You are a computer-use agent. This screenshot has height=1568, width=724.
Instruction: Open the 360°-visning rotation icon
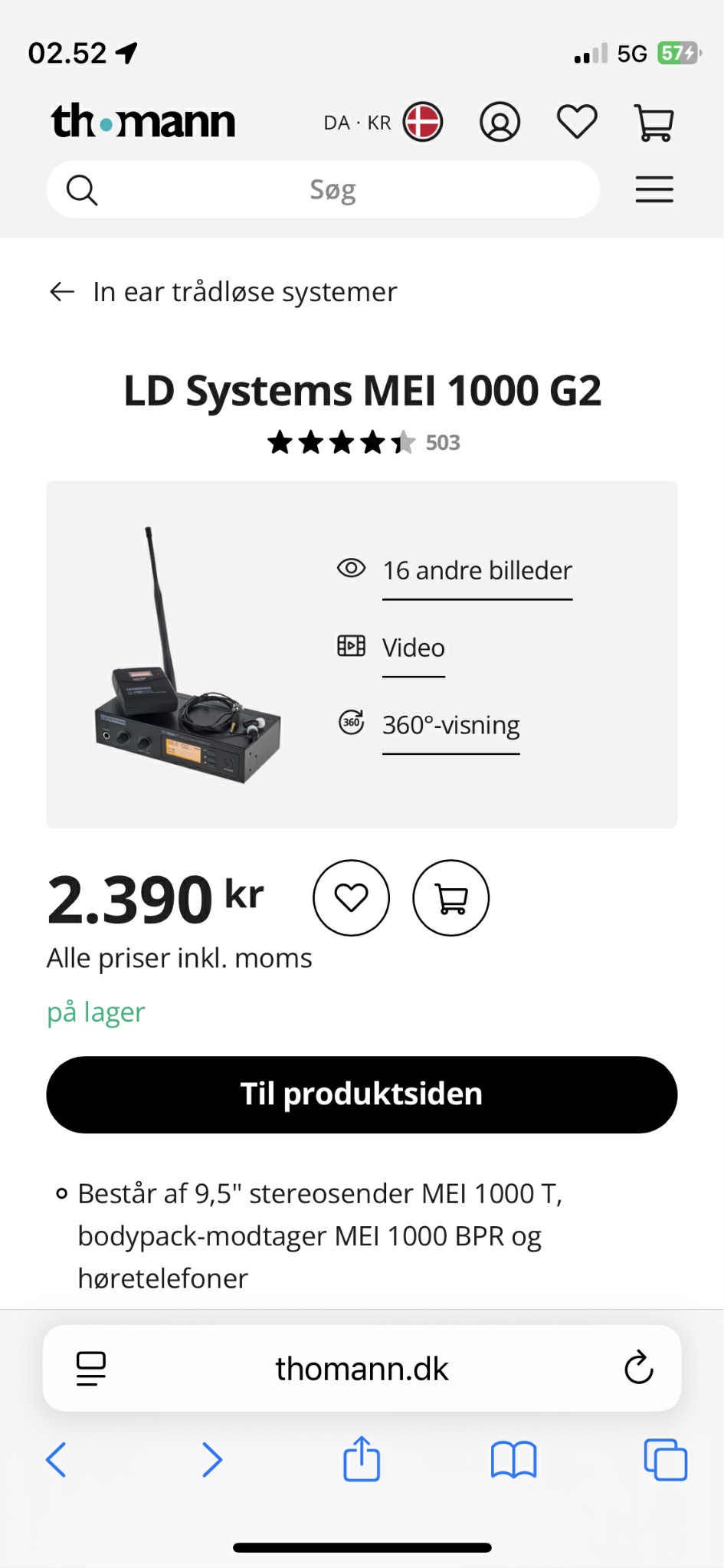[x=350, y=723]
